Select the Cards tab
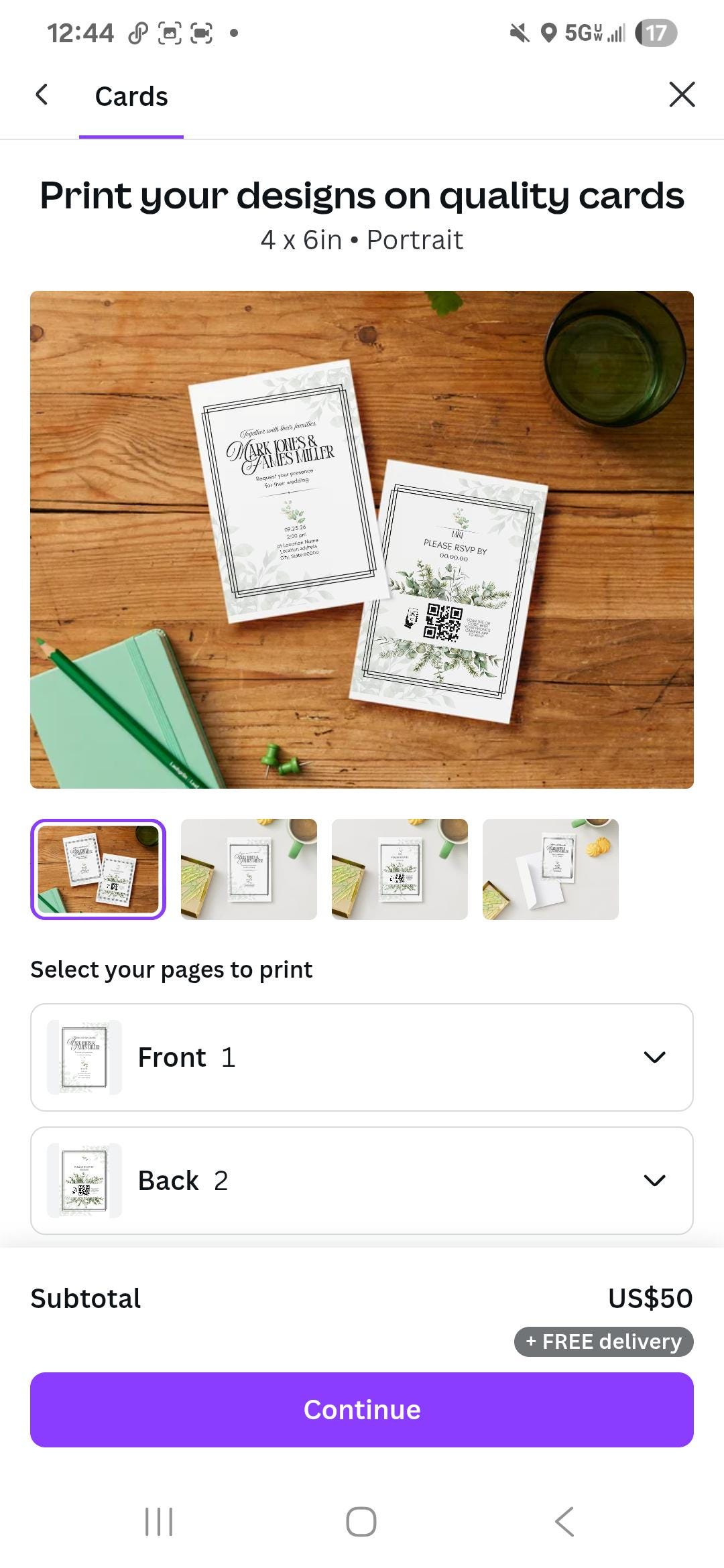This screenshot has width=724, height=1568. (x=131, y=96)
